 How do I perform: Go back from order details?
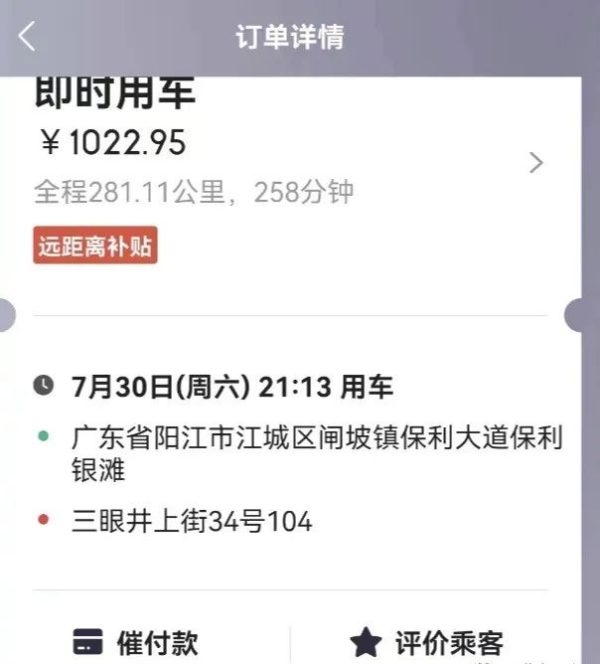click(27, 37)
